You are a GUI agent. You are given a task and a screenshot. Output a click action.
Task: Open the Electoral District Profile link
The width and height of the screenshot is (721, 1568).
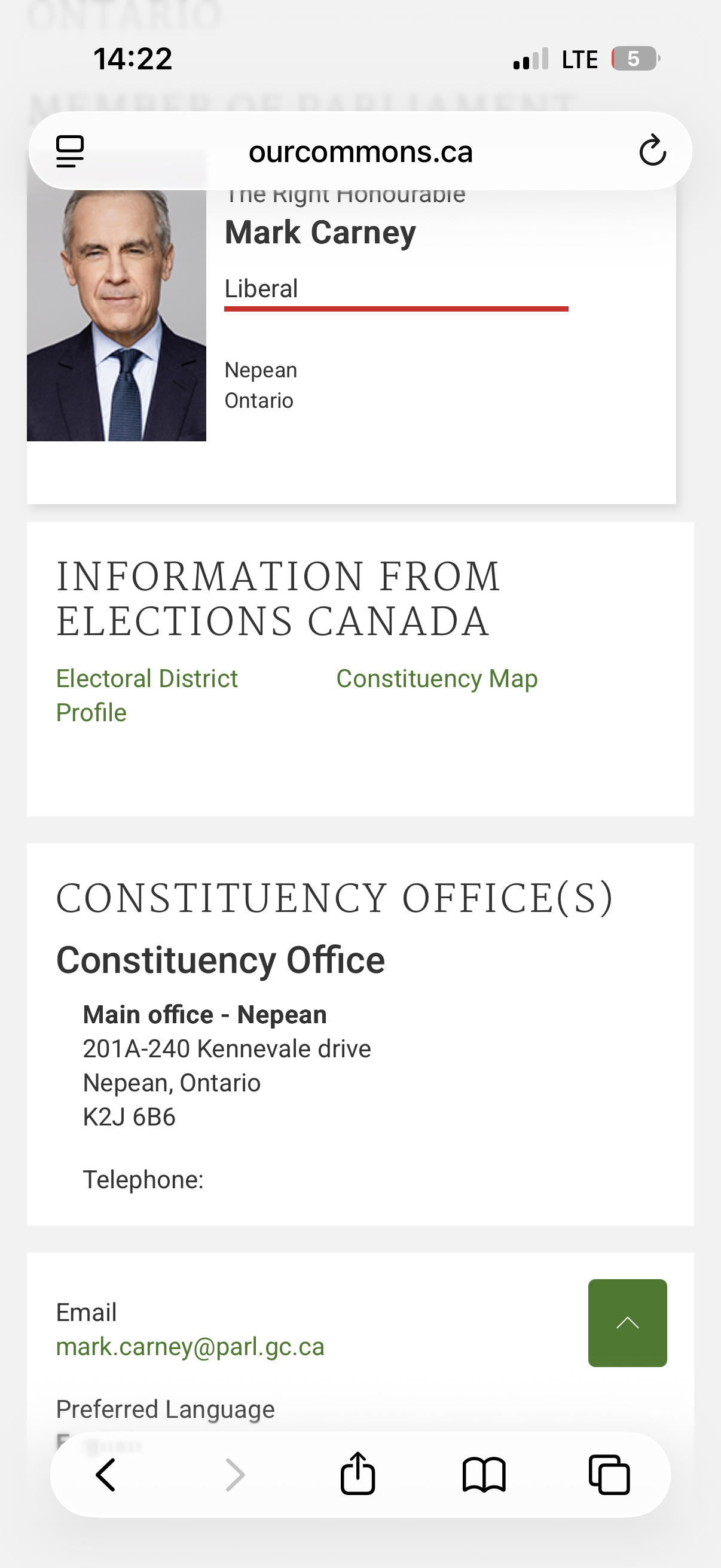[146, 695]
